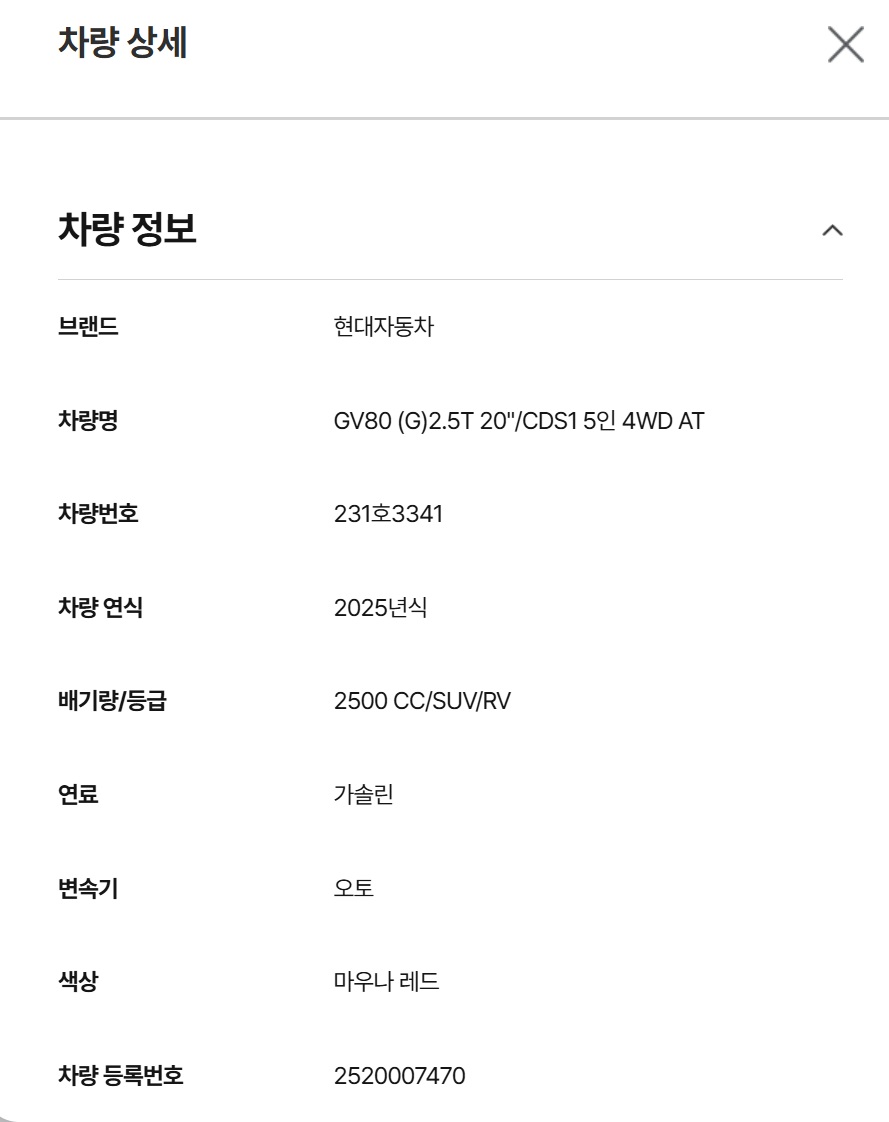Viewport: 889px width, 1122px height.
Task: Close the 차량 상세 panel
Action: [x=845, y=45]
